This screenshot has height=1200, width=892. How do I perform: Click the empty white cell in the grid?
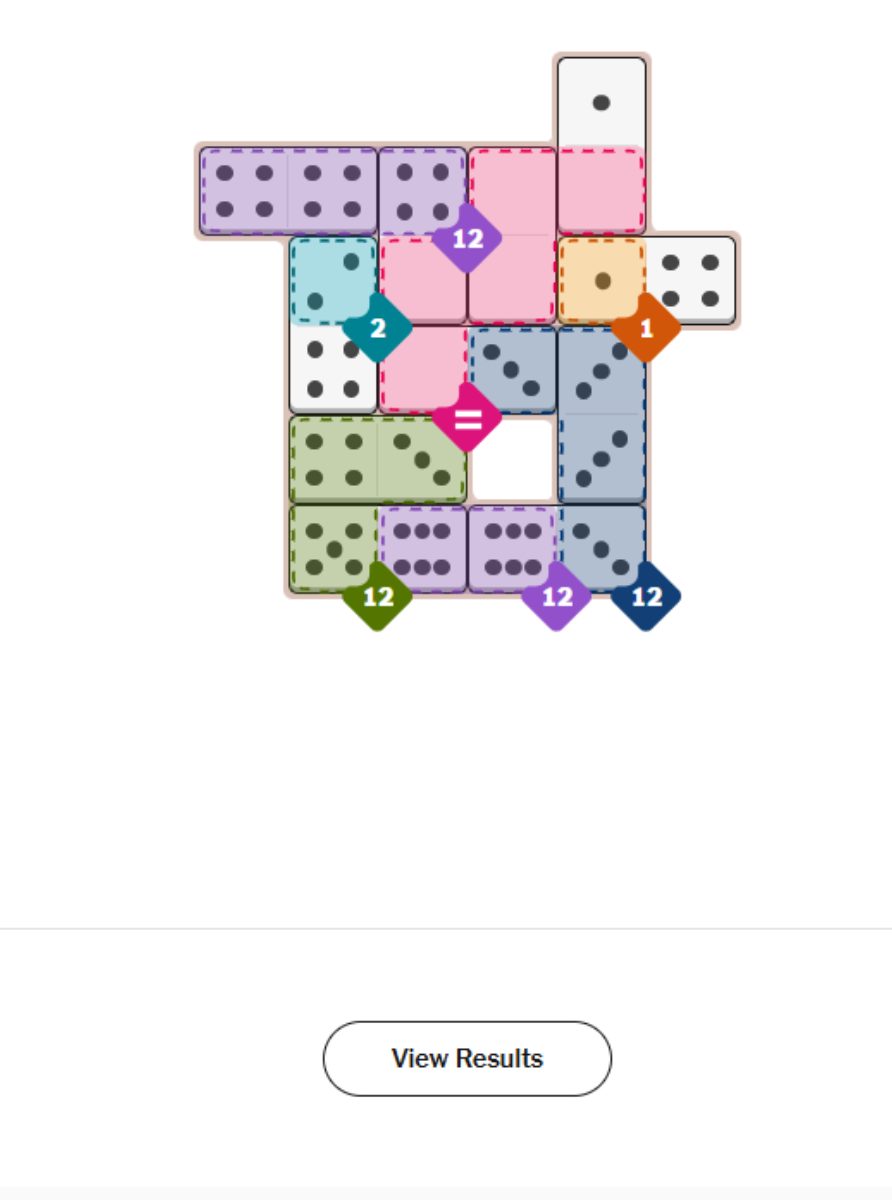click(x=512, y=460)
